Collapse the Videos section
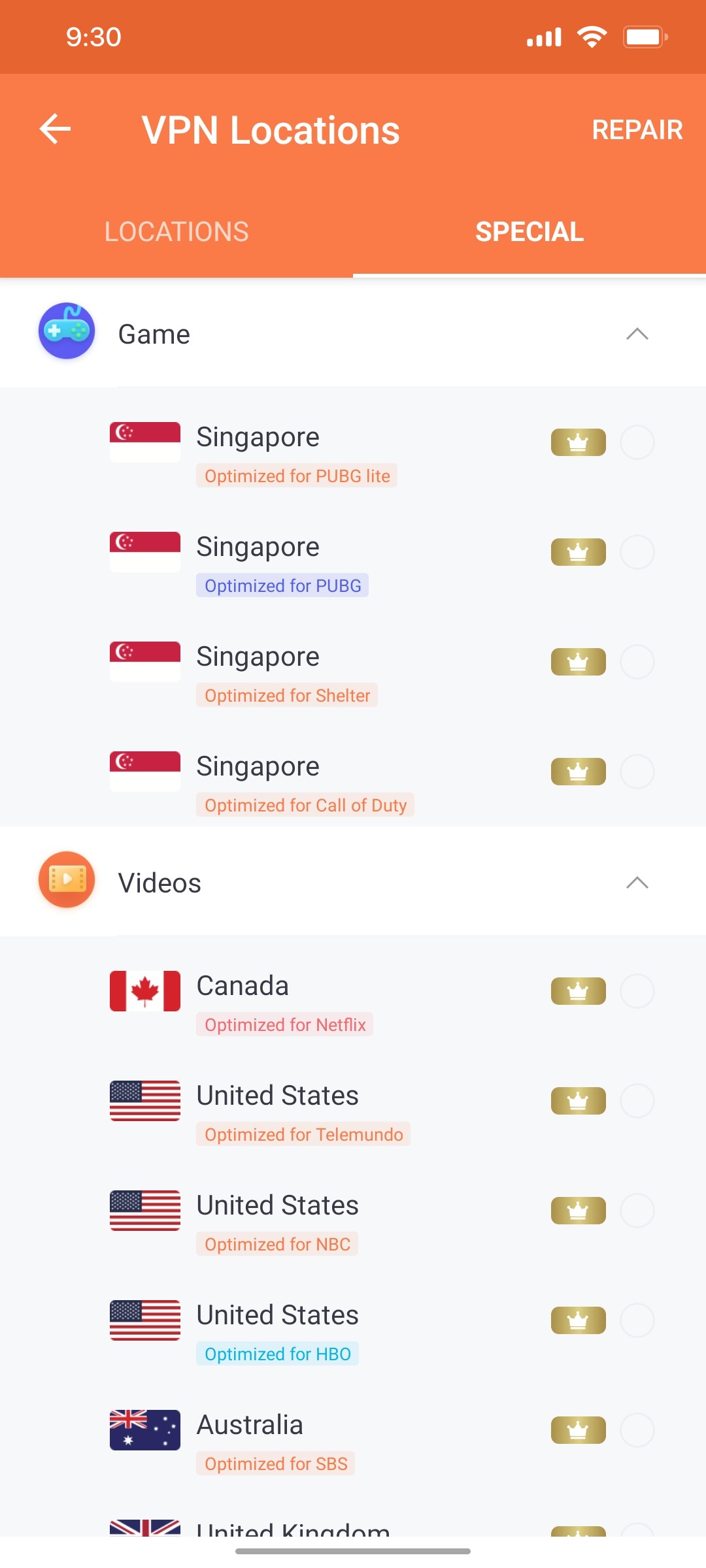 pos(637,882)
